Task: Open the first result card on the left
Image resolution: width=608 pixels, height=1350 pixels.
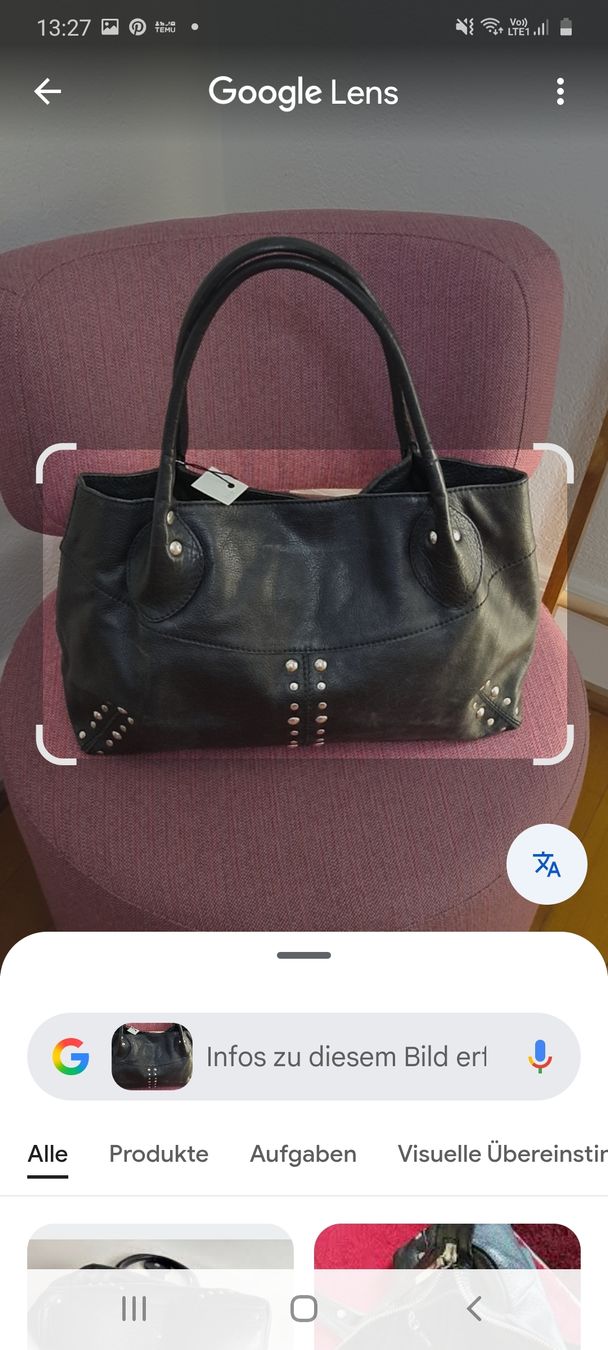Action: 160,1286
